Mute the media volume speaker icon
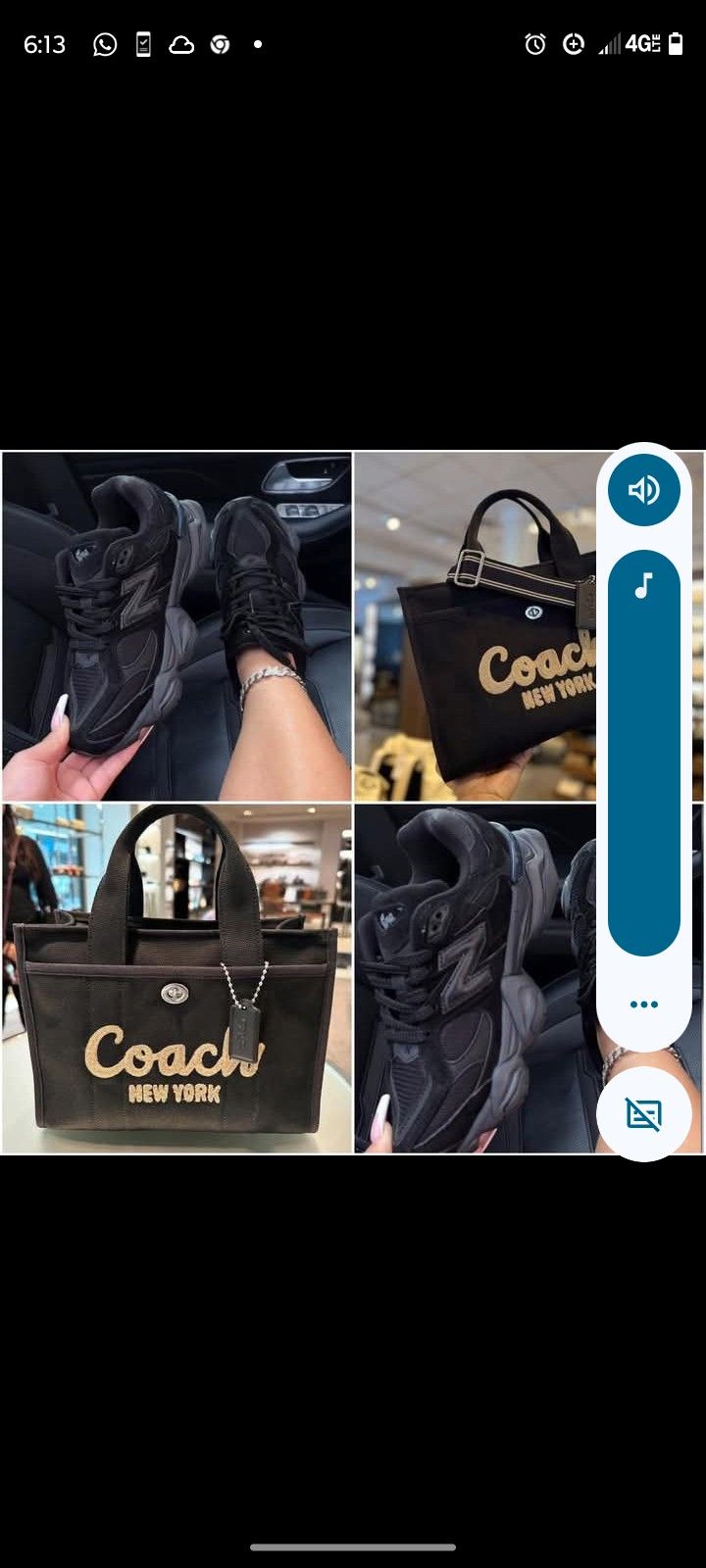The height and width of the screenshot is (1568, 706). click(643, 490)
